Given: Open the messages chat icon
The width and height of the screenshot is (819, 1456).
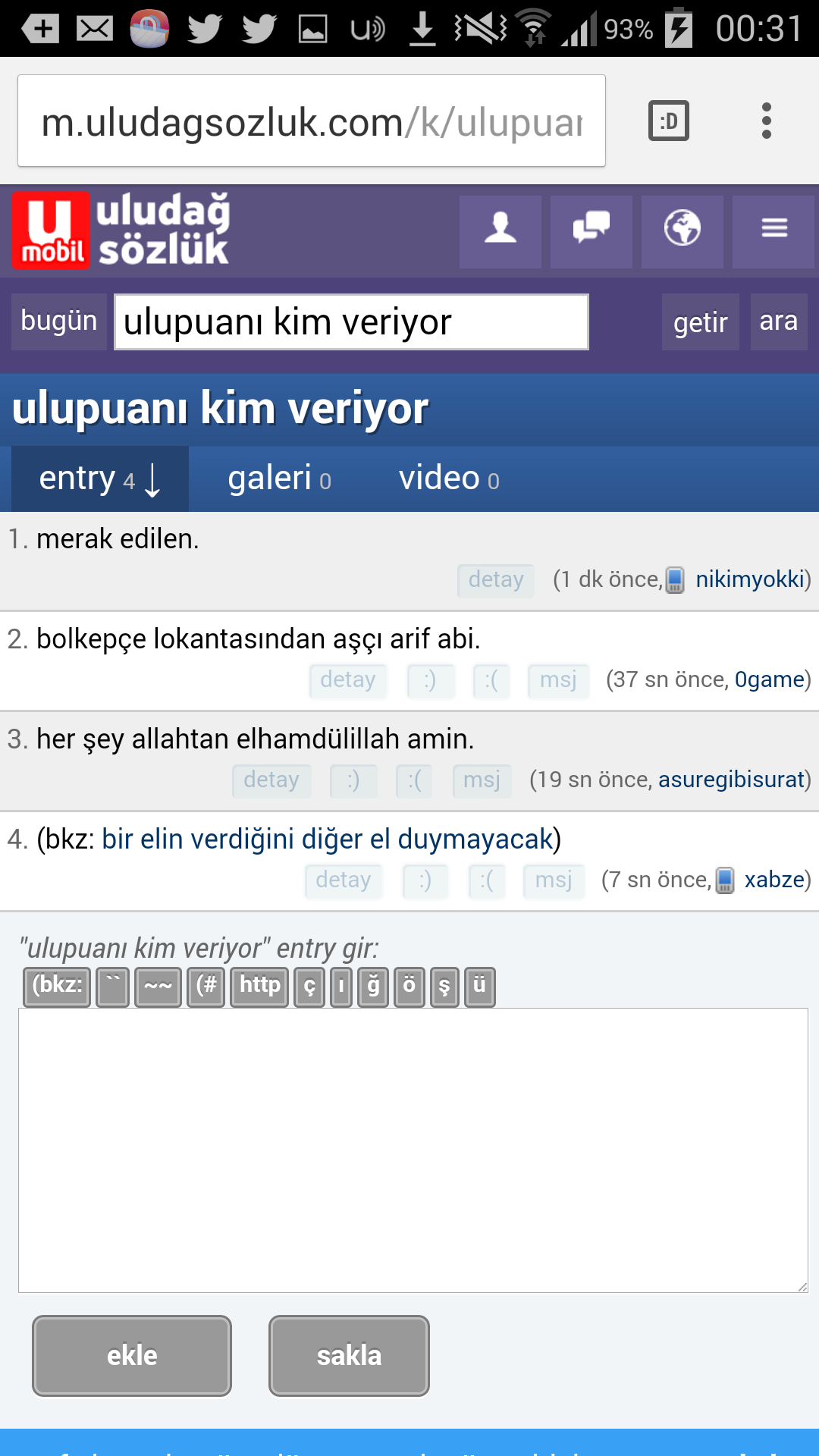Looking at the screenshot, I should click(x=591, y=229).
